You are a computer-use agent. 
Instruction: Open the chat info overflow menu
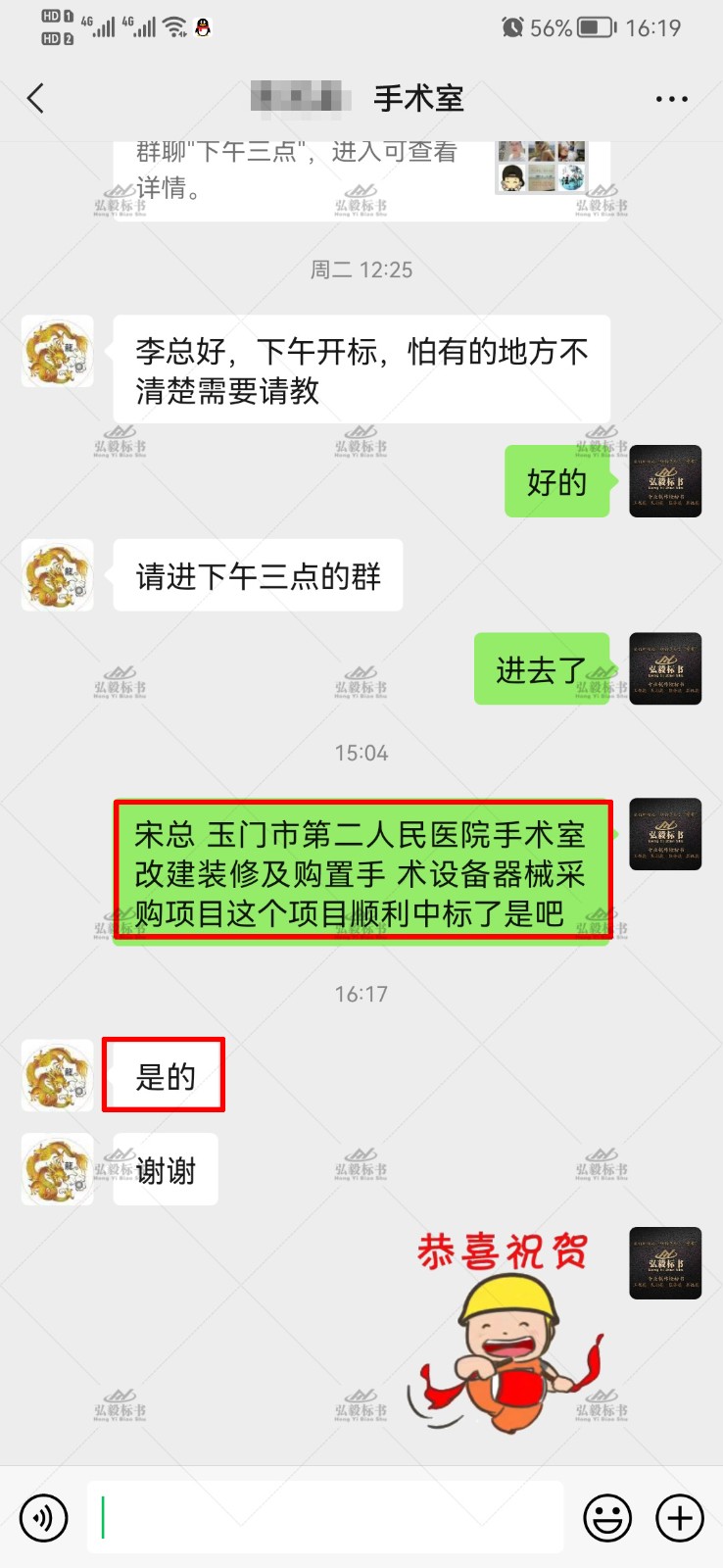pos(671,99)
